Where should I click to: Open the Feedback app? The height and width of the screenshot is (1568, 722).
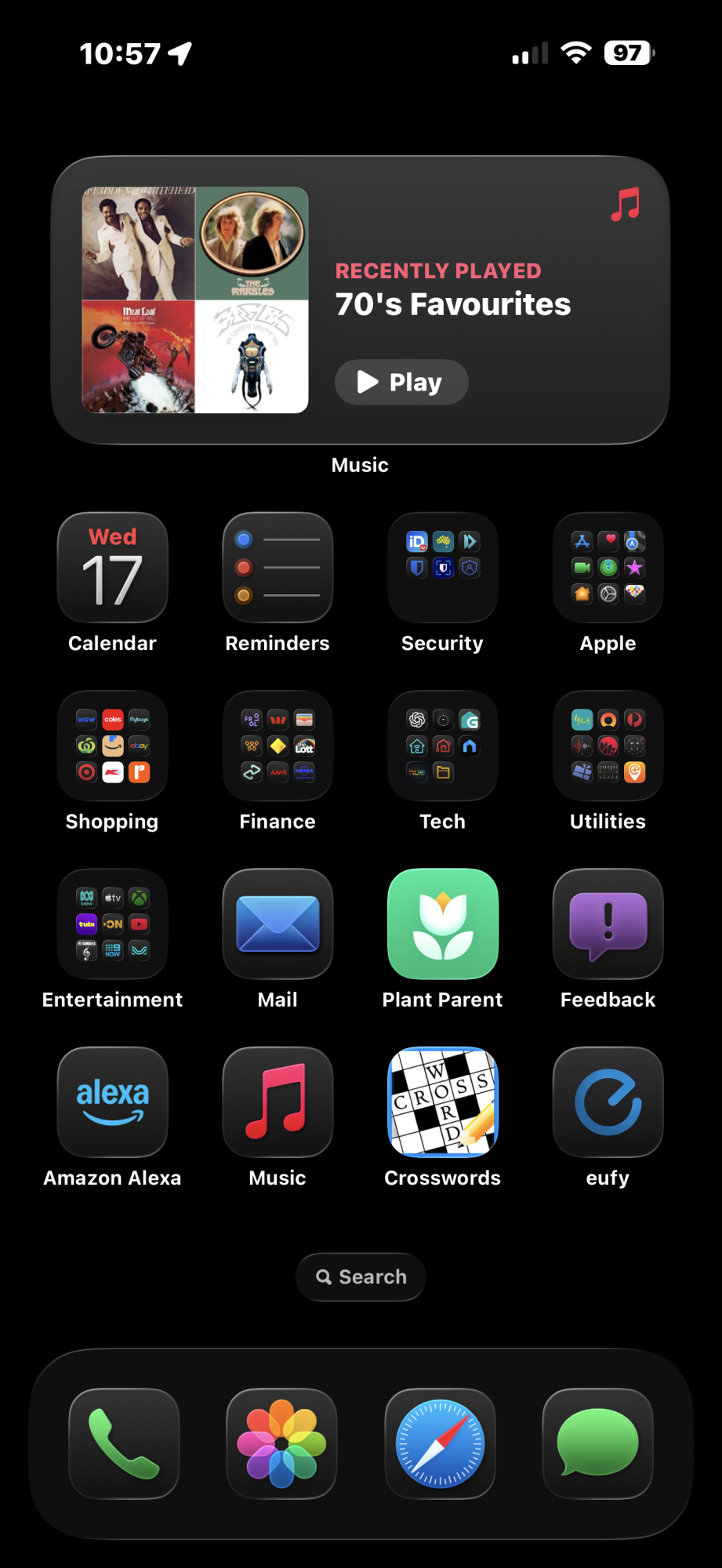tap(608, 924)
